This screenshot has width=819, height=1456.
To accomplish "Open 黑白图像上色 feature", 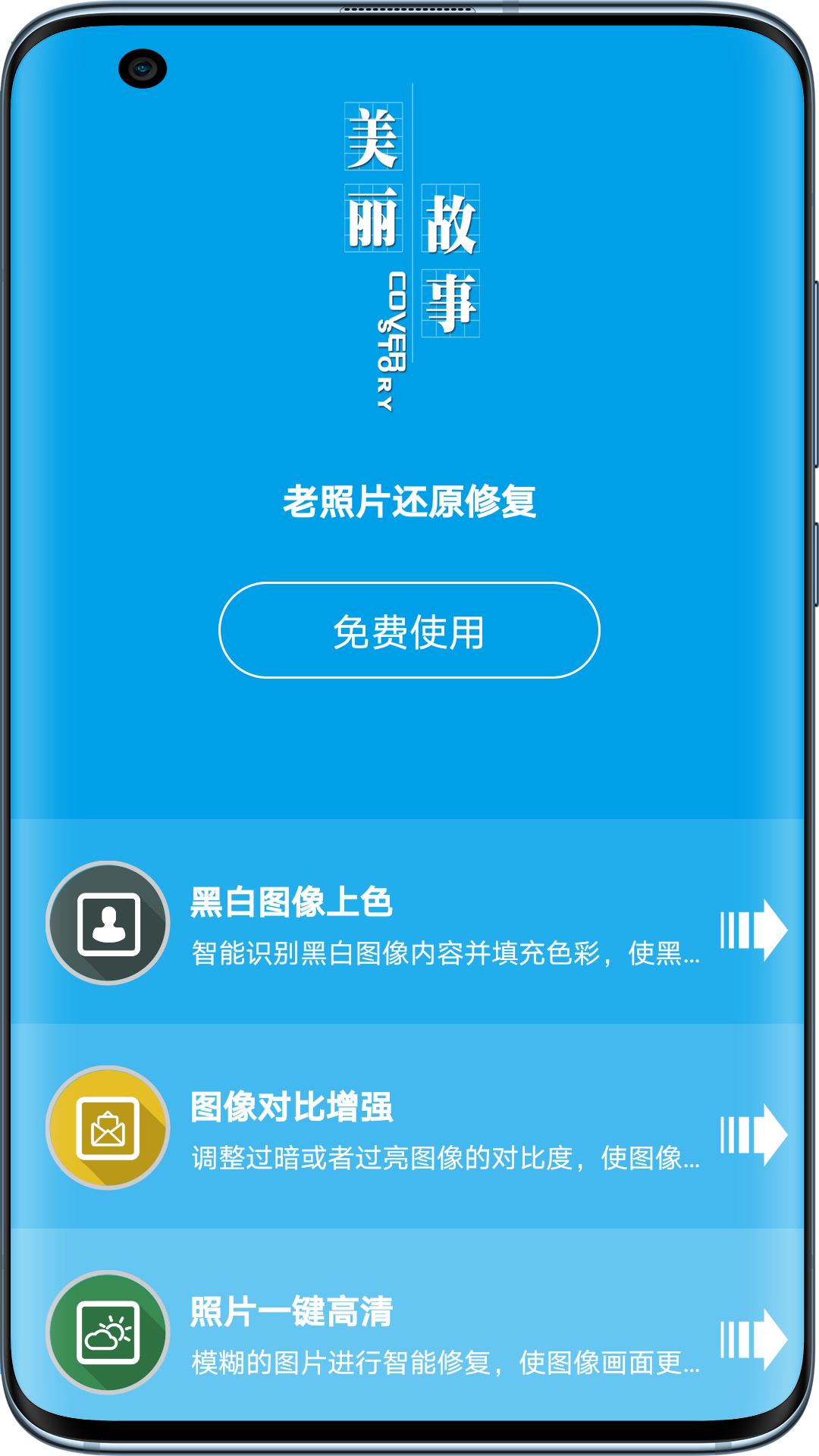I will [409, 923].
